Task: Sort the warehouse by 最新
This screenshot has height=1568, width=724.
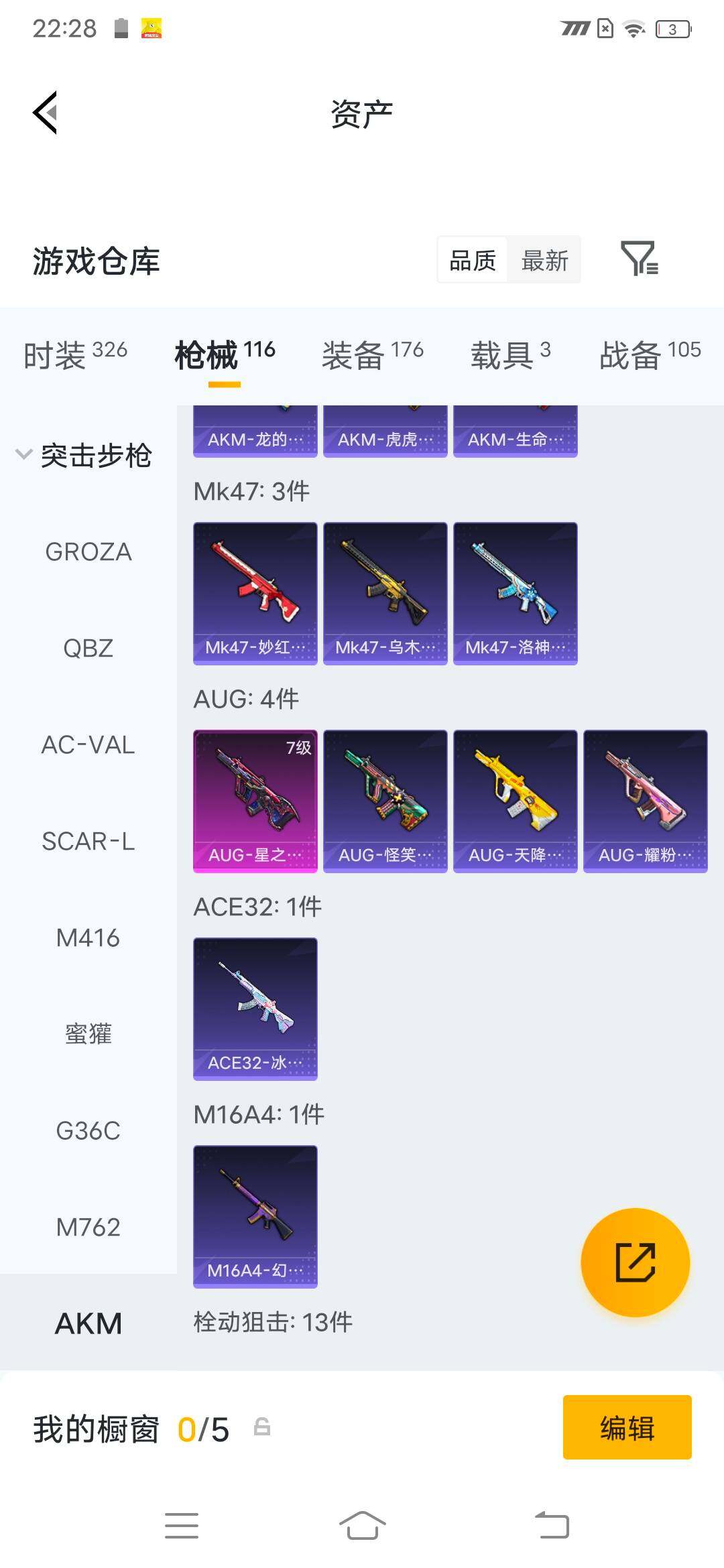Action: [x=544, y=260]
